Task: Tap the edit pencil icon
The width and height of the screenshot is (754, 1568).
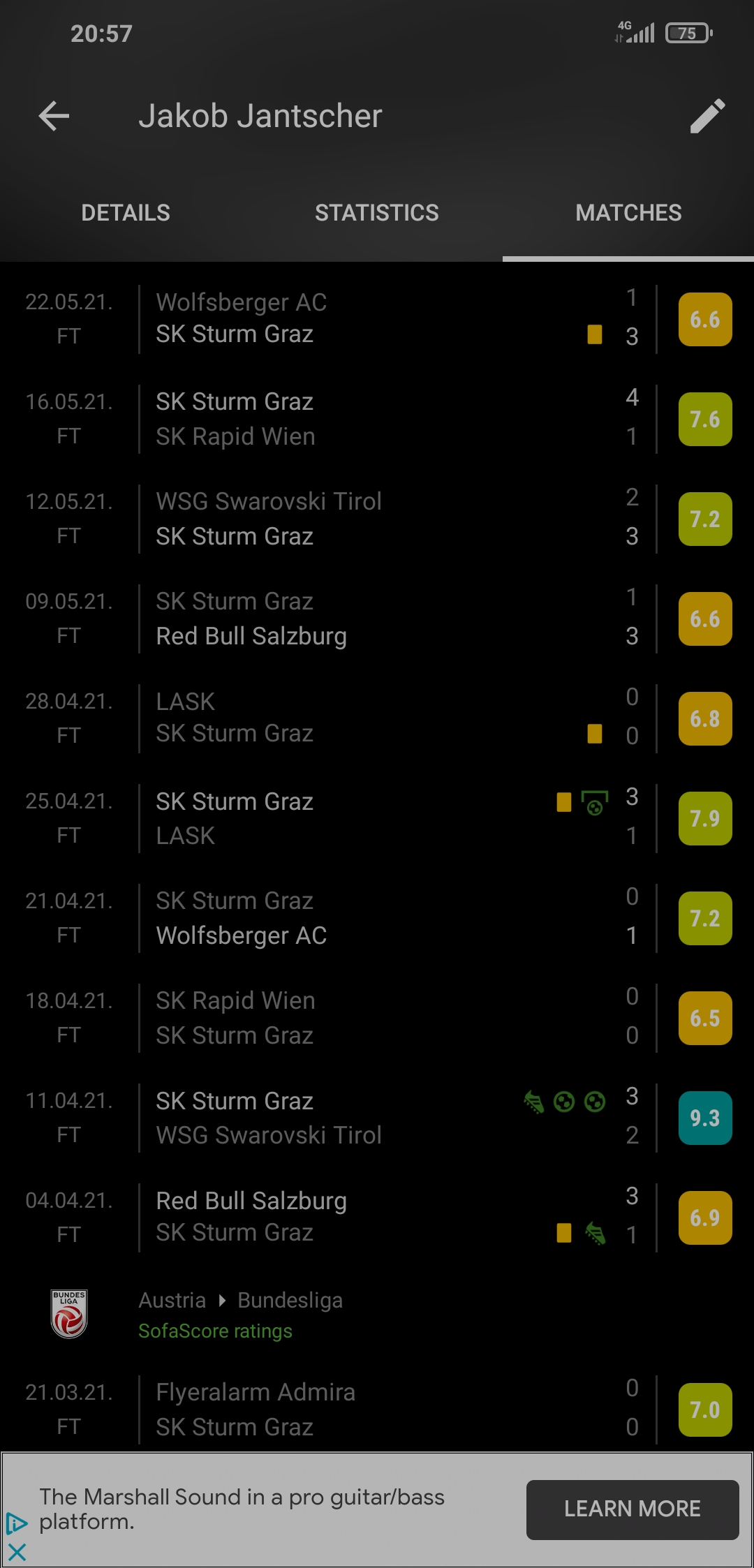Action: click(x=707, y=116)
